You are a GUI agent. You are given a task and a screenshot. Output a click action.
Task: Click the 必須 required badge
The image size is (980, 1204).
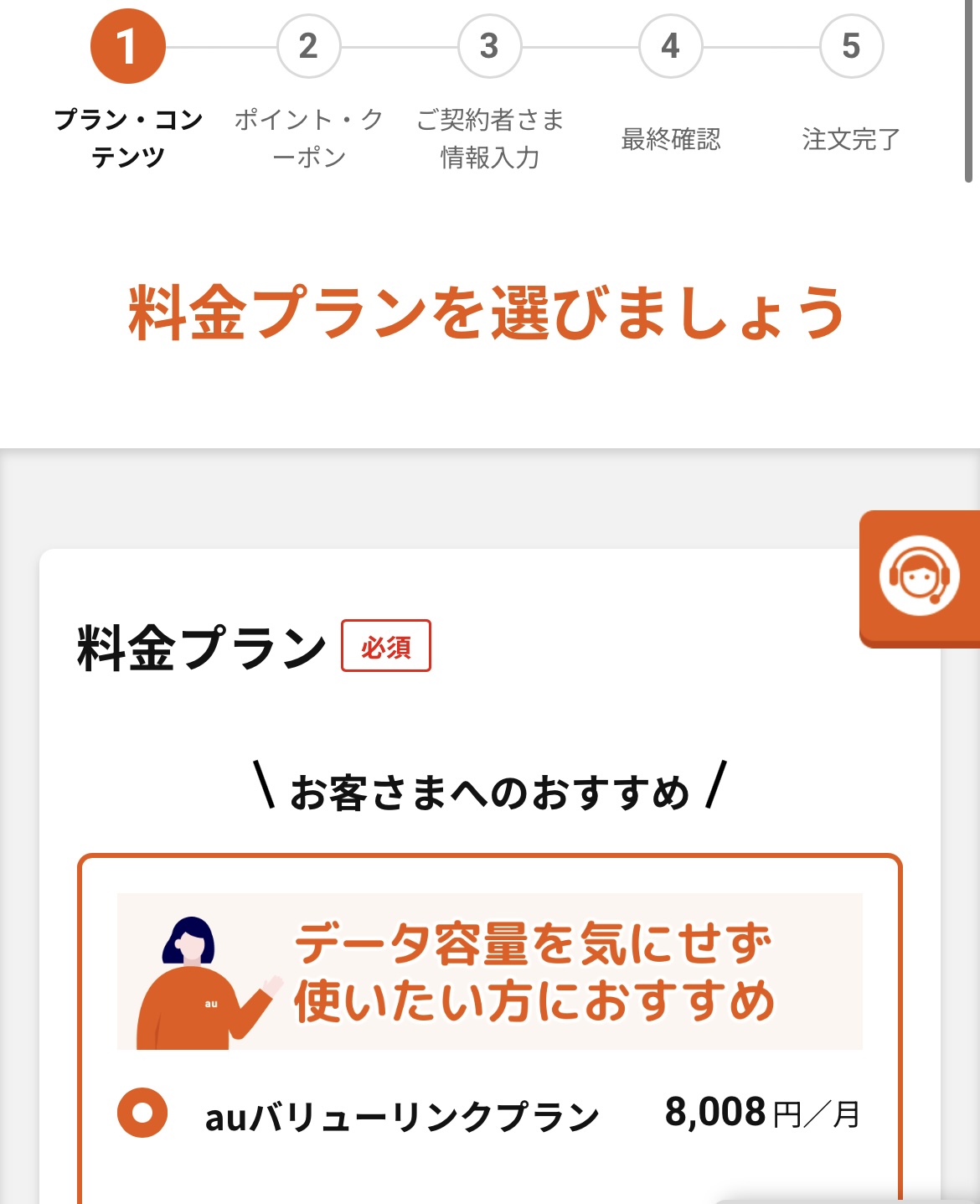(387, 647)
